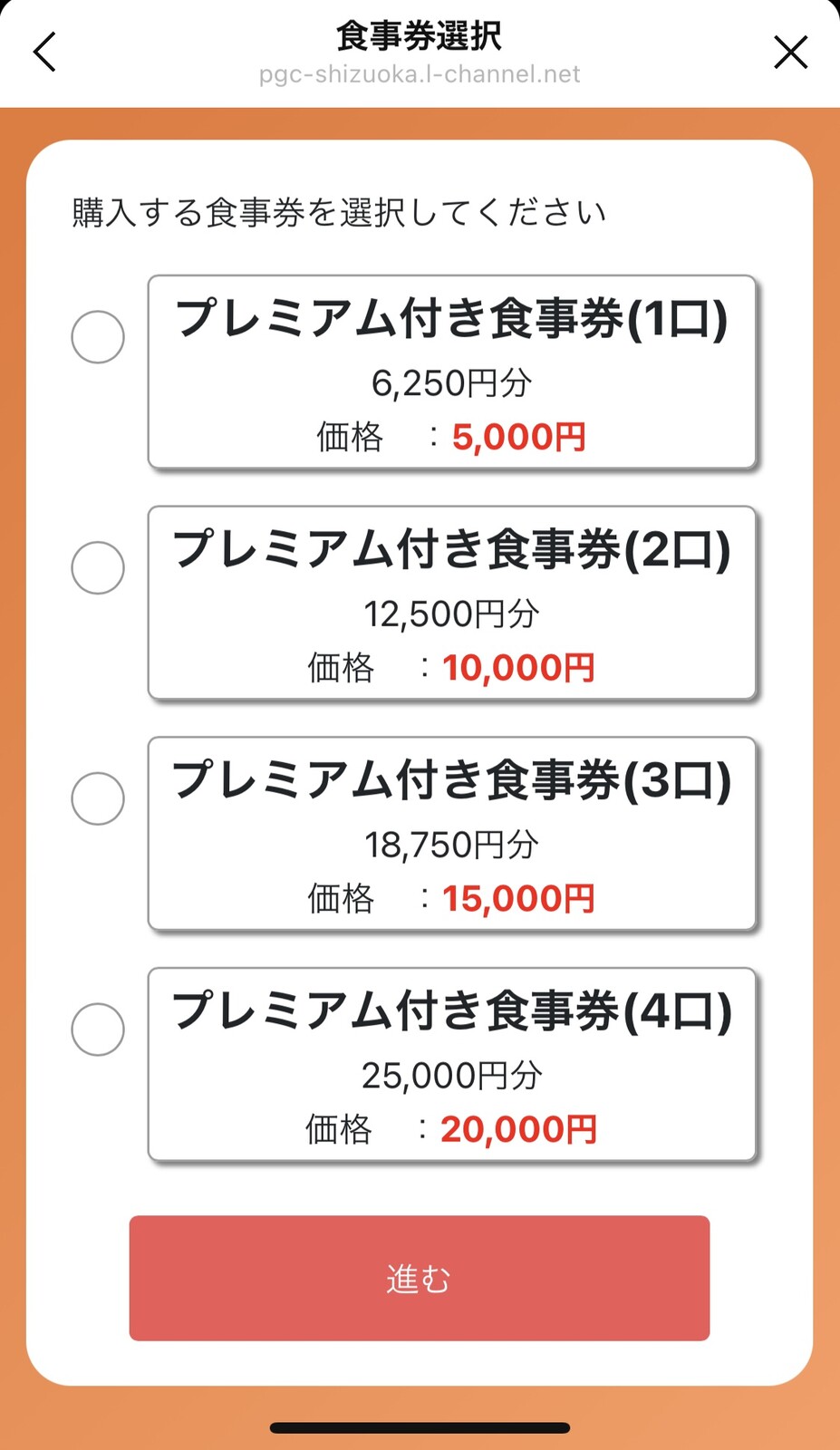Select the 4口 ticket radio button
The width and height of the screenshot is (840, 1450).
[98, 1029]
